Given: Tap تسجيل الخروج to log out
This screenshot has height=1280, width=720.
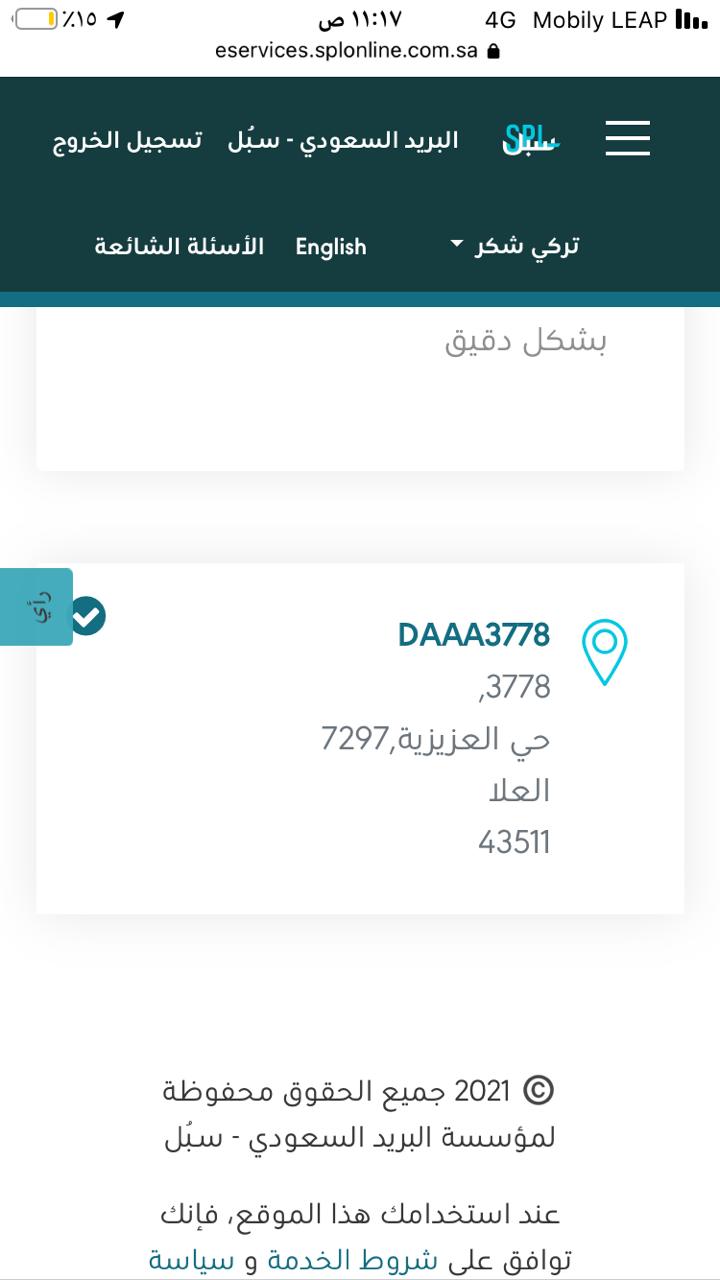Looking at the screenshot, I should [127, 140].
